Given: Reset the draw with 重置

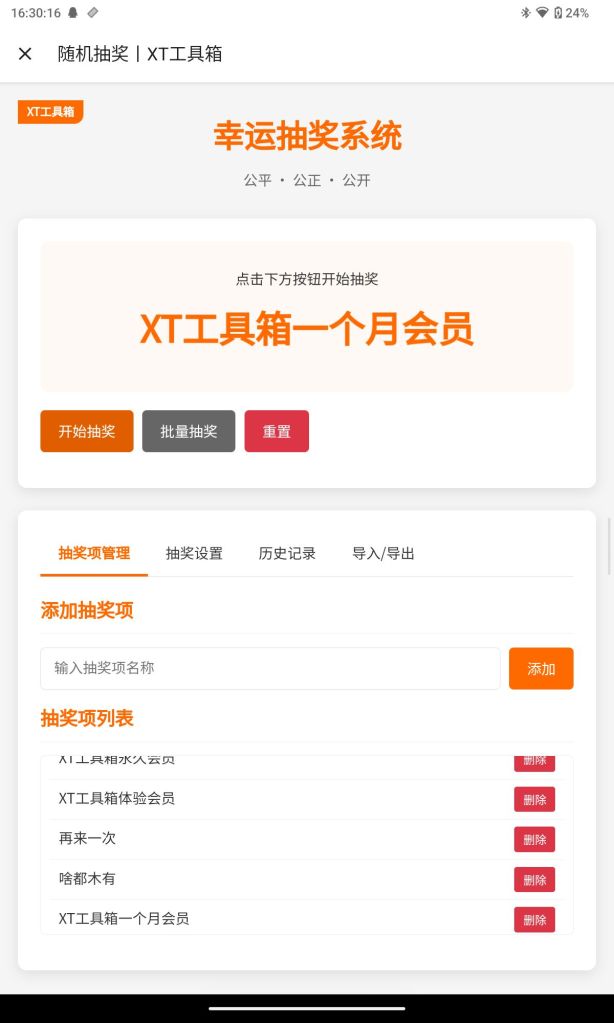Looking at the screenshot, I should click(277, 431).
